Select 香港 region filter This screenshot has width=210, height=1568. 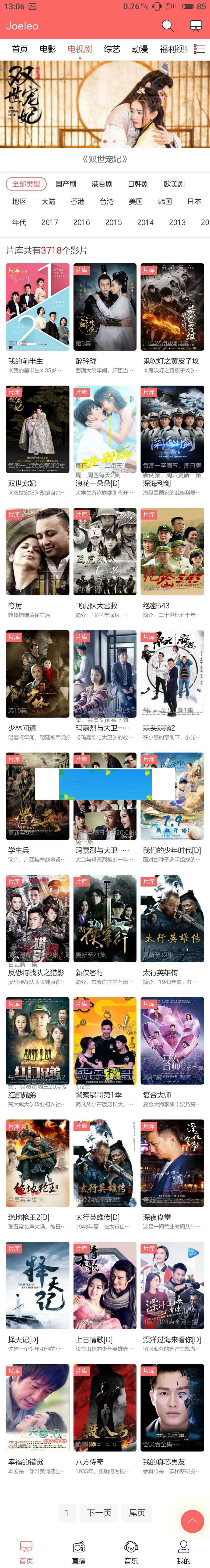(77, 202)
